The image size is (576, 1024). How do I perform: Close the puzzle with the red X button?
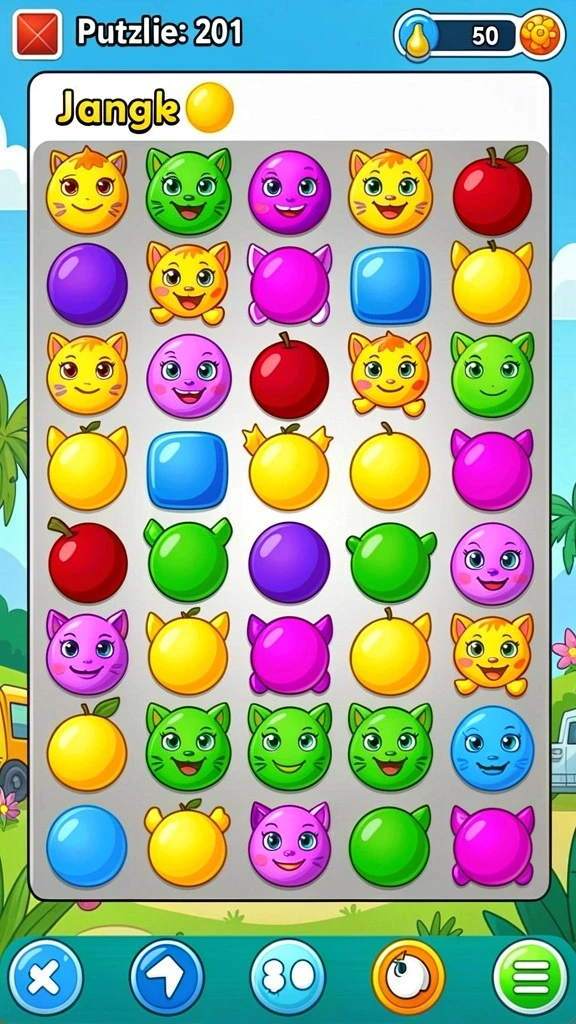point(37,35)
